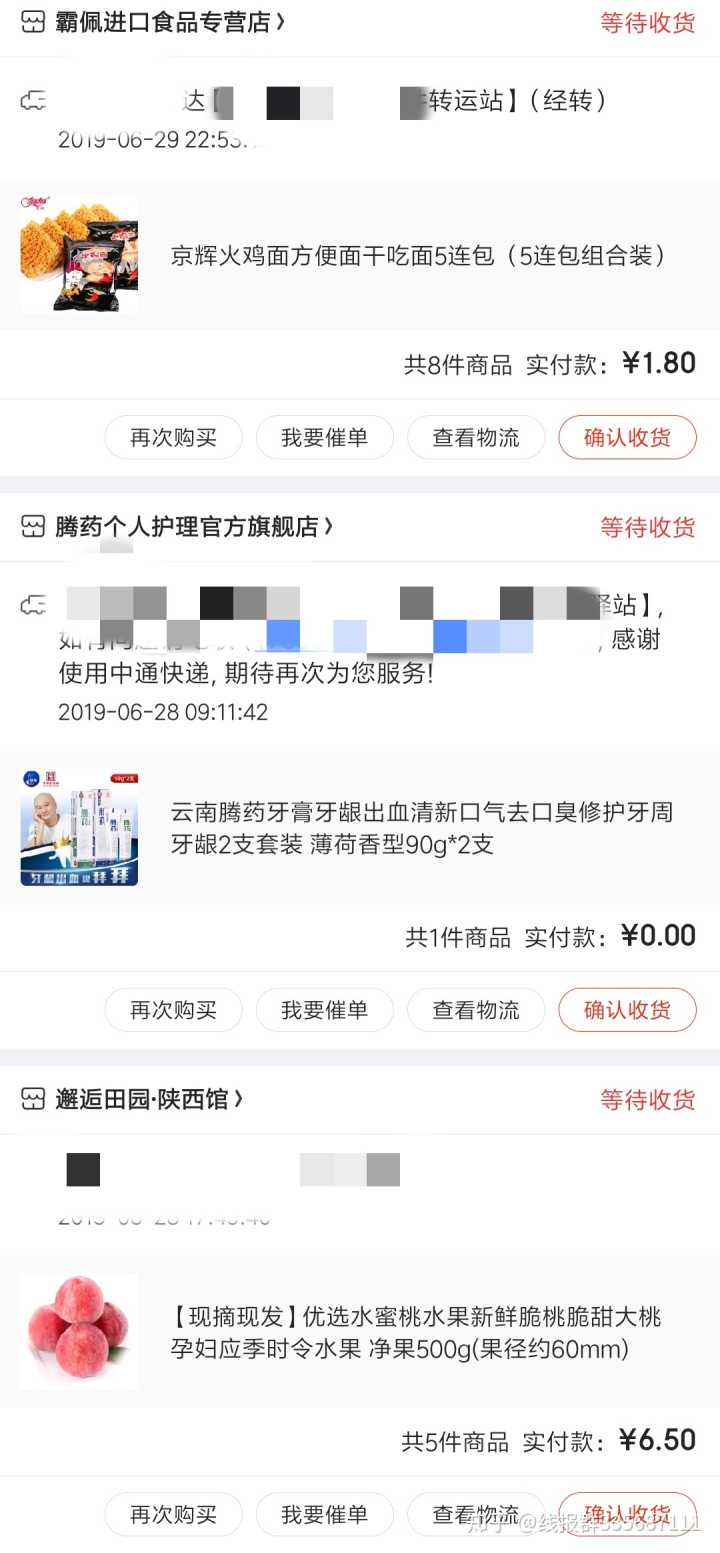Tap 我要催单 for the 京辉火鸡面 order
720x1553 pixels.
coord(324,438)
